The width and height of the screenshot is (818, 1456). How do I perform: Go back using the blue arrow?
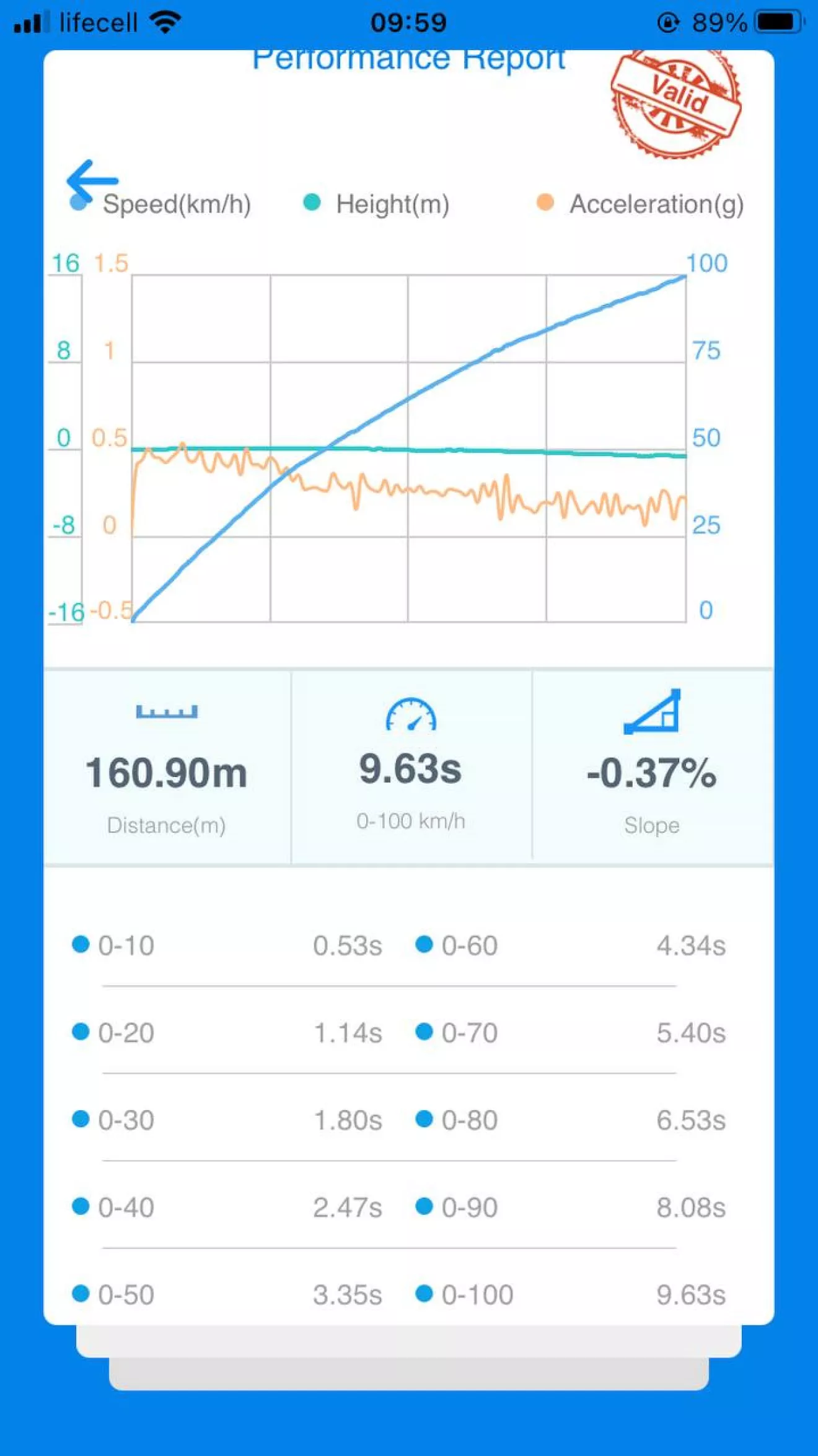point(92,180)
